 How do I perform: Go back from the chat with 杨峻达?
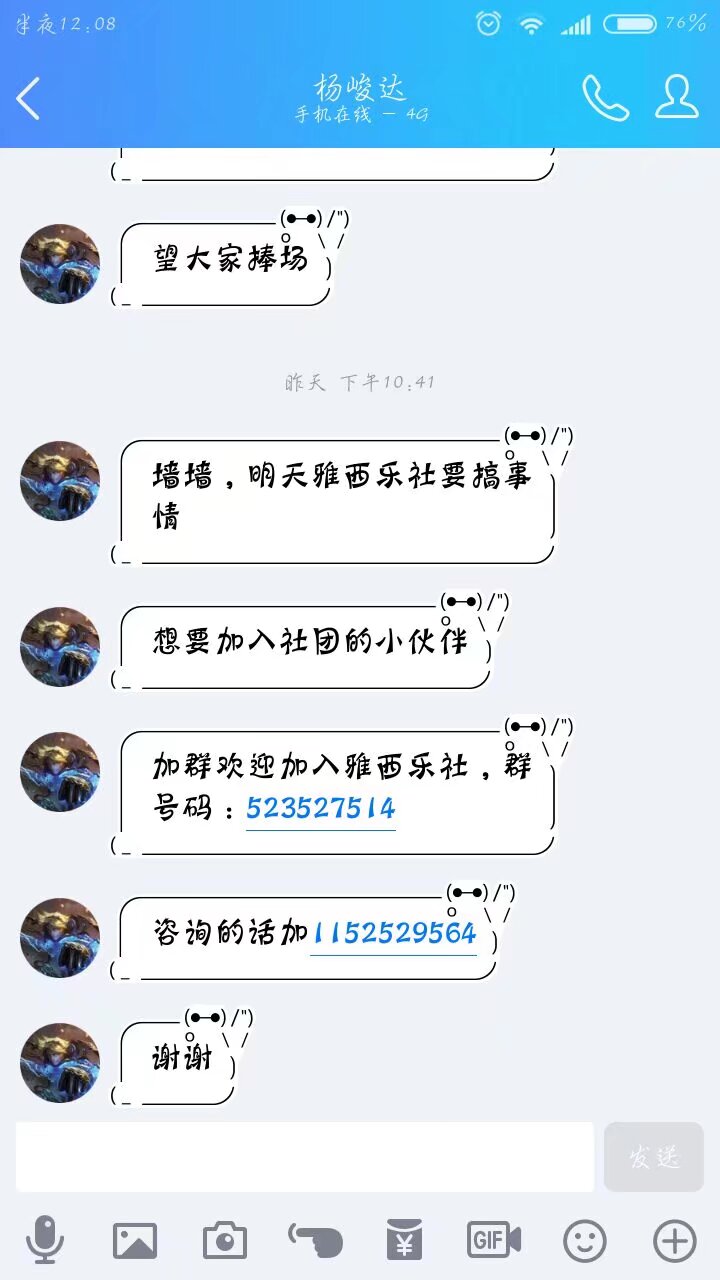(28, 98)
